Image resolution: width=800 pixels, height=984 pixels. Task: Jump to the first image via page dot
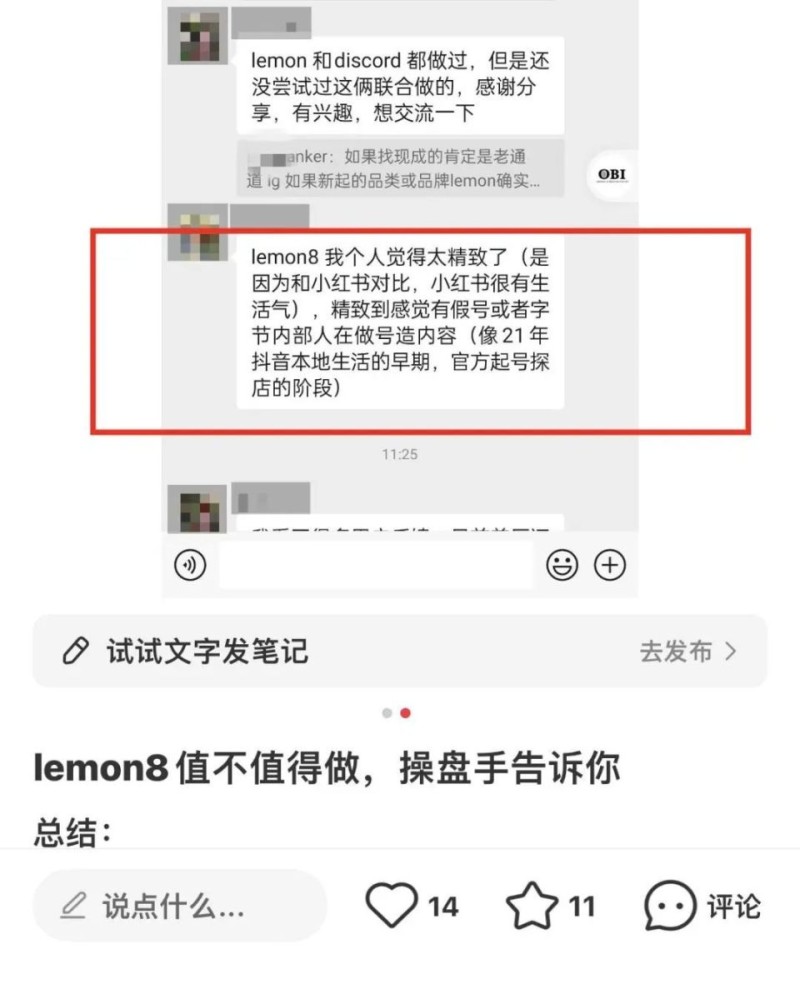point(387,713)
